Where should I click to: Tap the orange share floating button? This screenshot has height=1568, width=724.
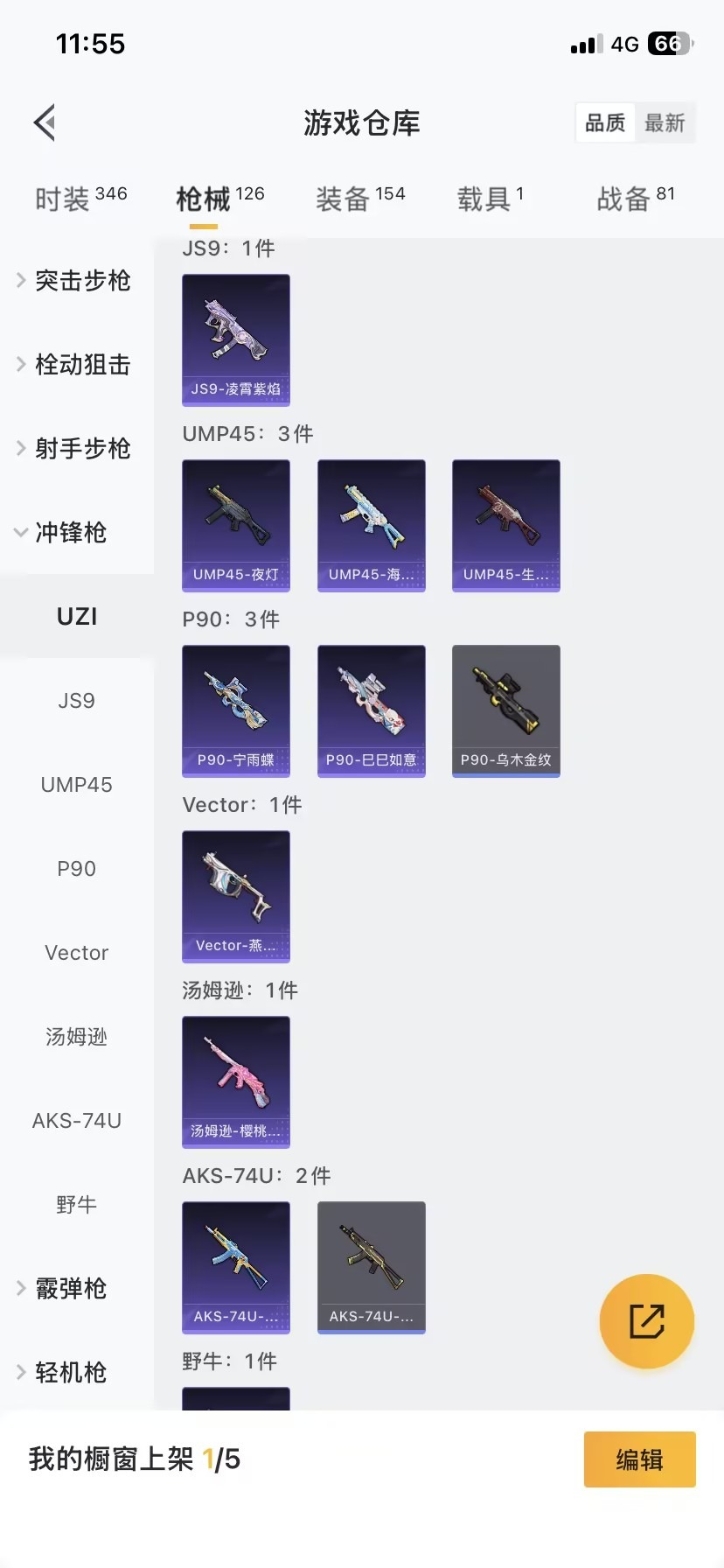click(647, 1321)
